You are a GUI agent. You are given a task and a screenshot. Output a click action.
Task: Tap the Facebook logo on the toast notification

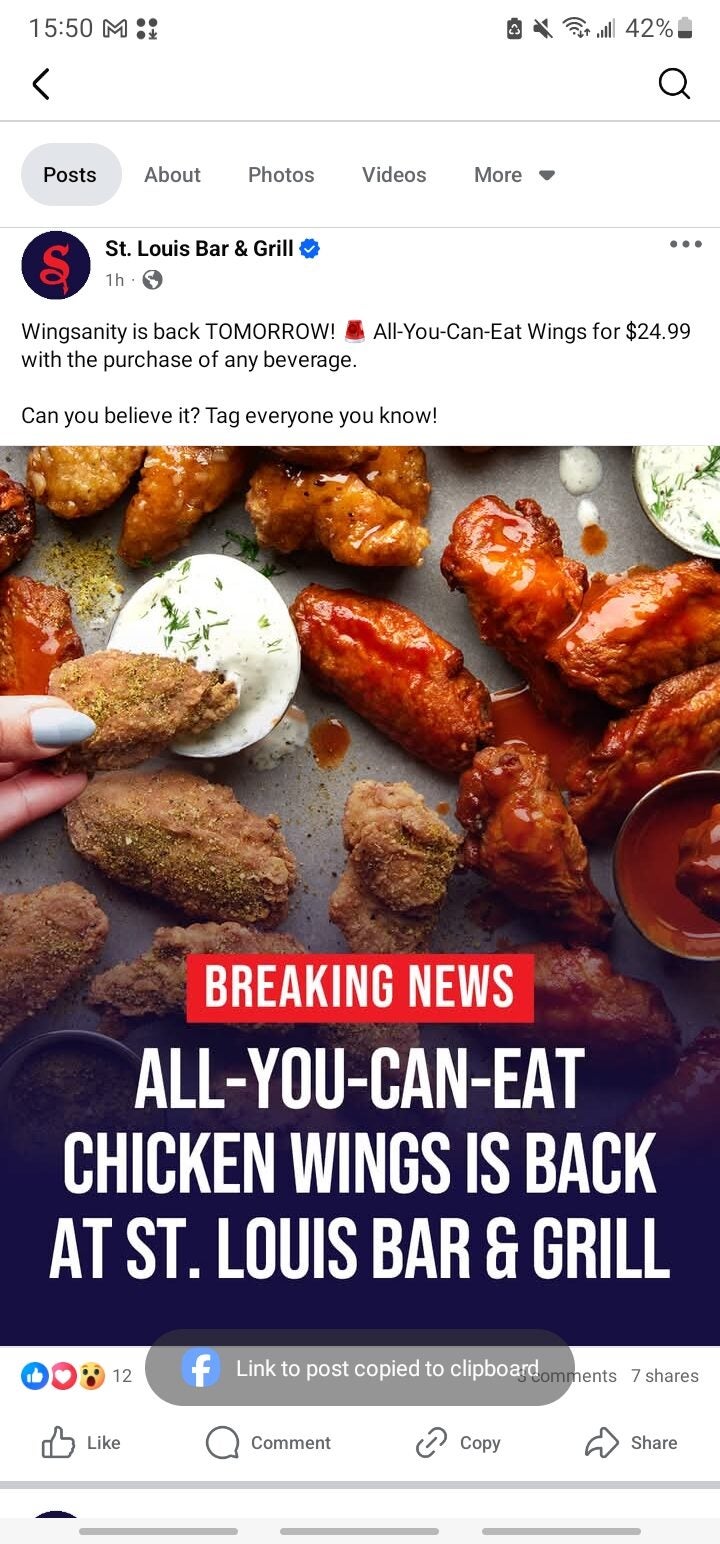tap(202, 1368)
